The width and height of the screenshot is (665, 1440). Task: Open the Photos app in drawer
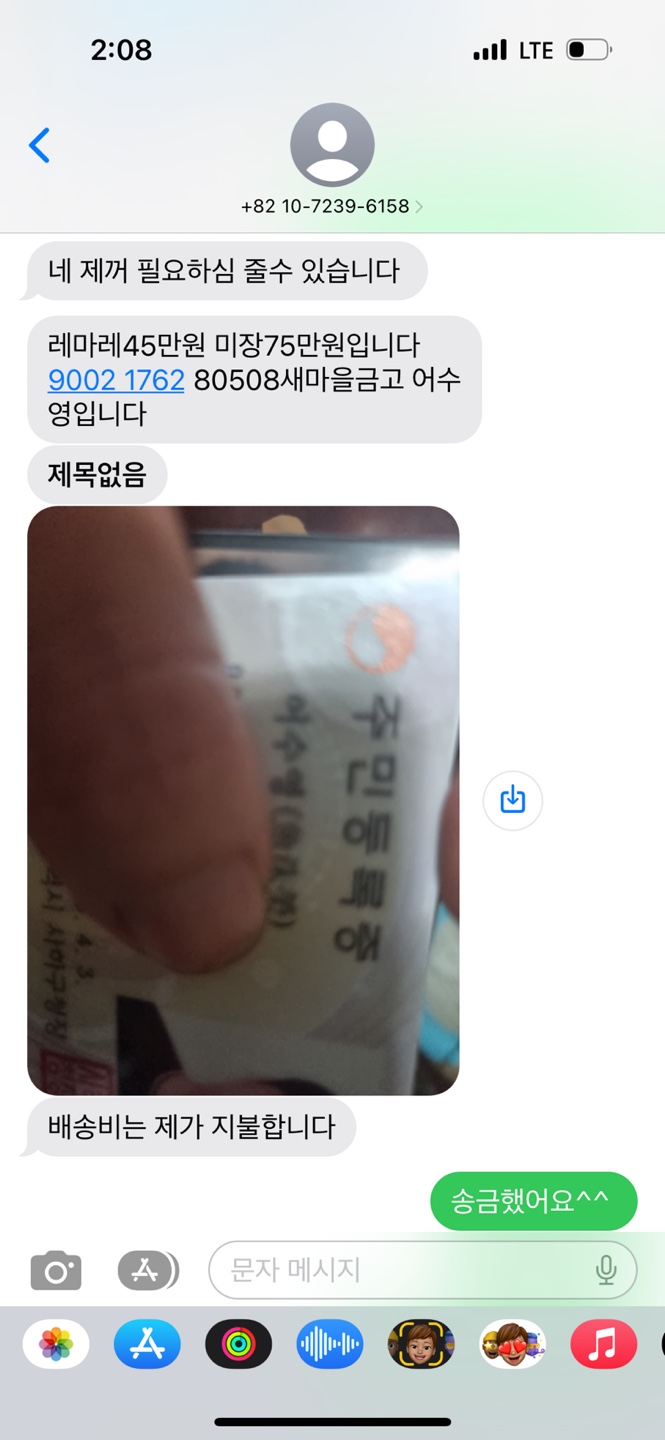click(x=56, y=1345)
